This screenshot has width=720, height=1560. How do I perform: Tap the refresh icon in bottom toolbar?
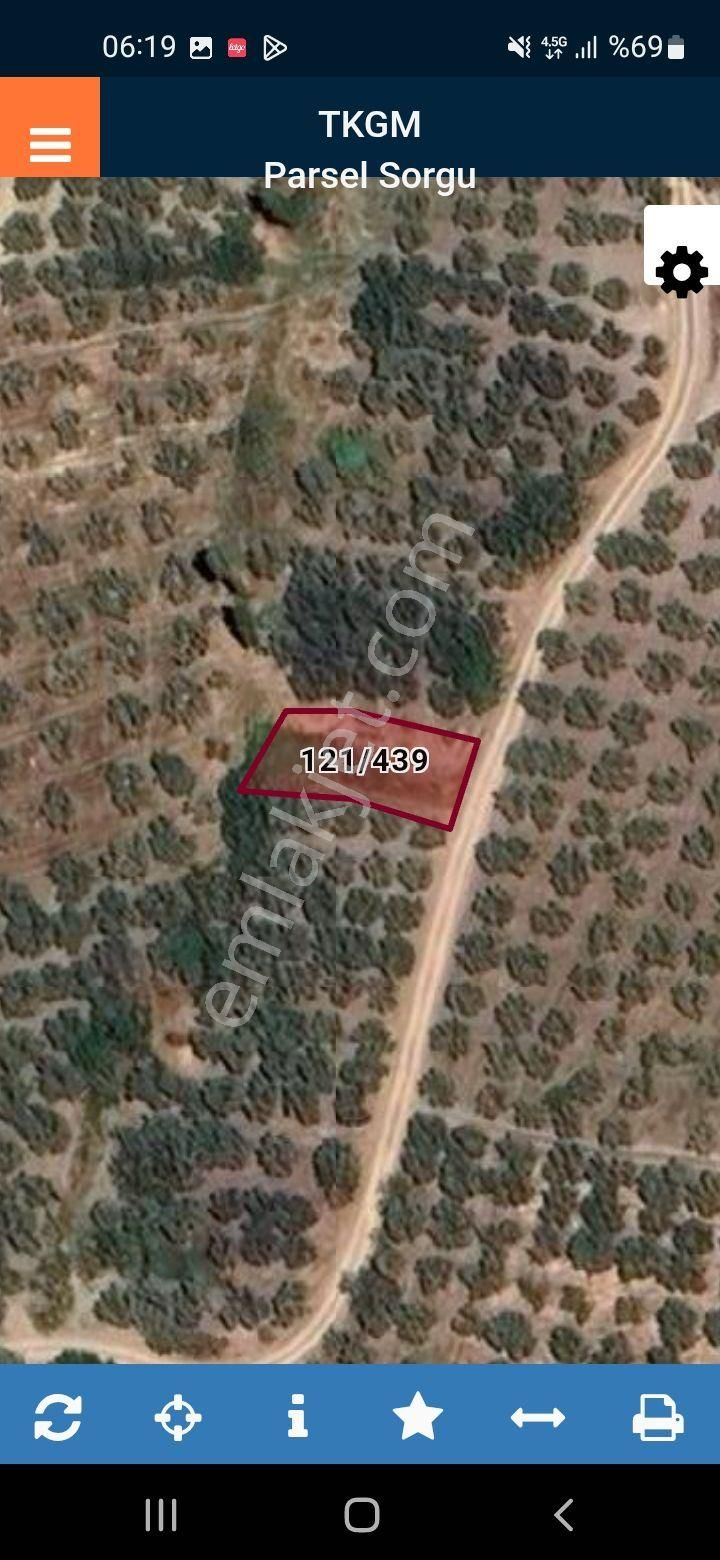click(x=58, y=1417)
